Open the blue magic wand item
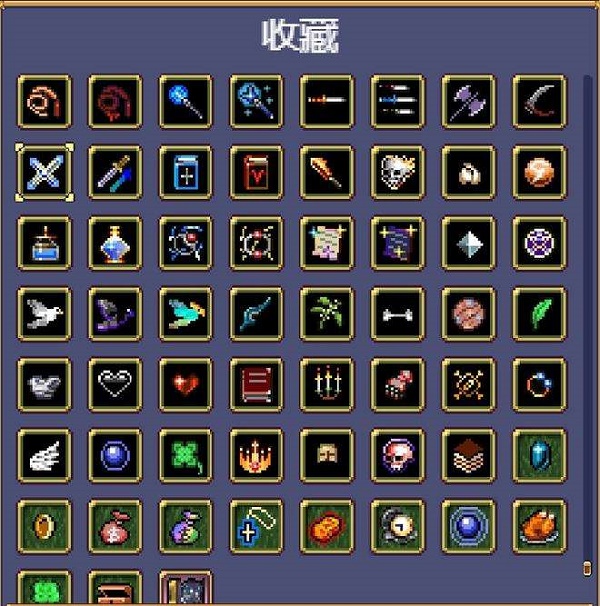The image size is (600, 606). pos(186,100)
